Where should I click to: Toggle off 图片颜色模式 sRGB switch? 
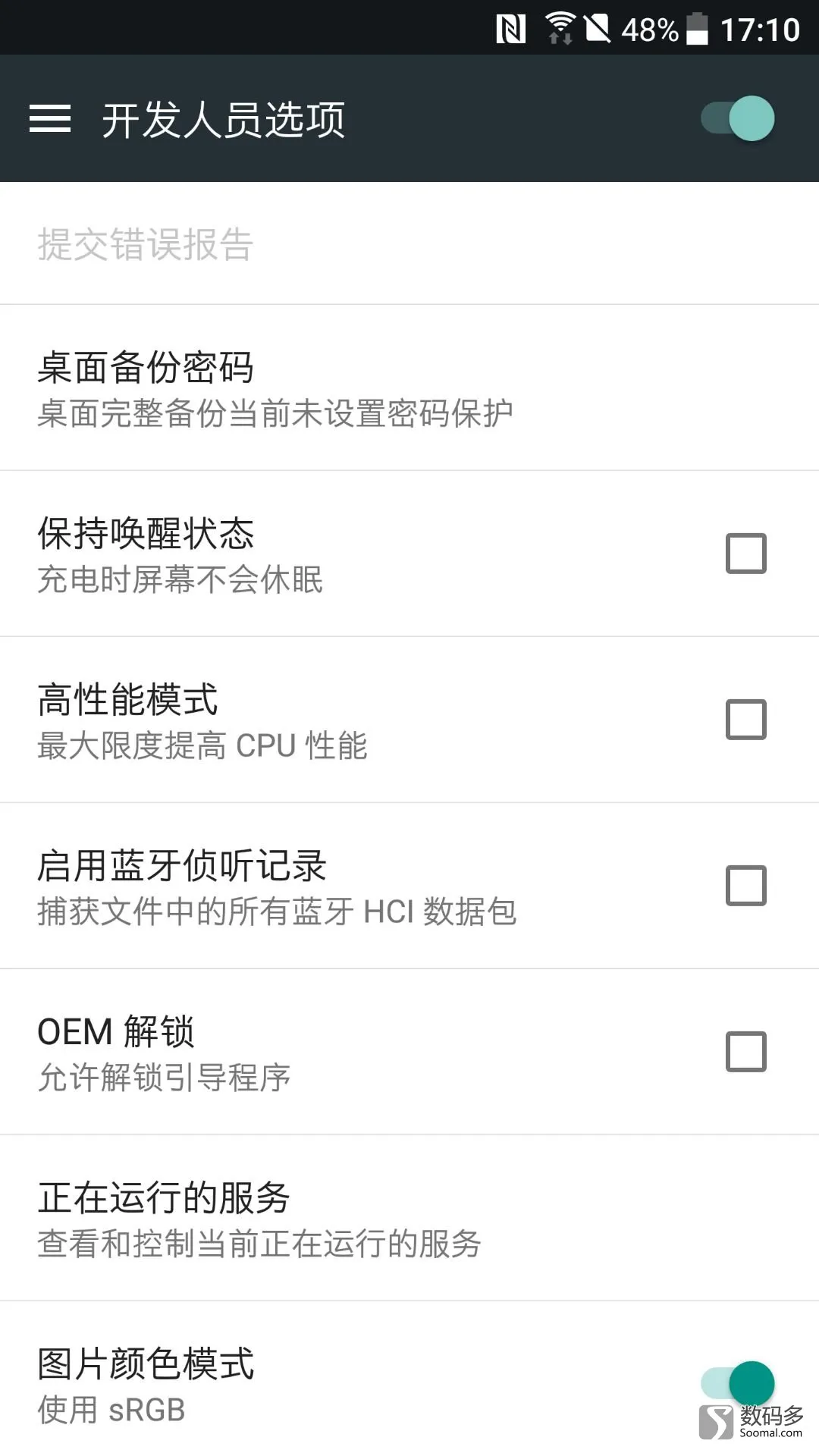point(737,1384)
